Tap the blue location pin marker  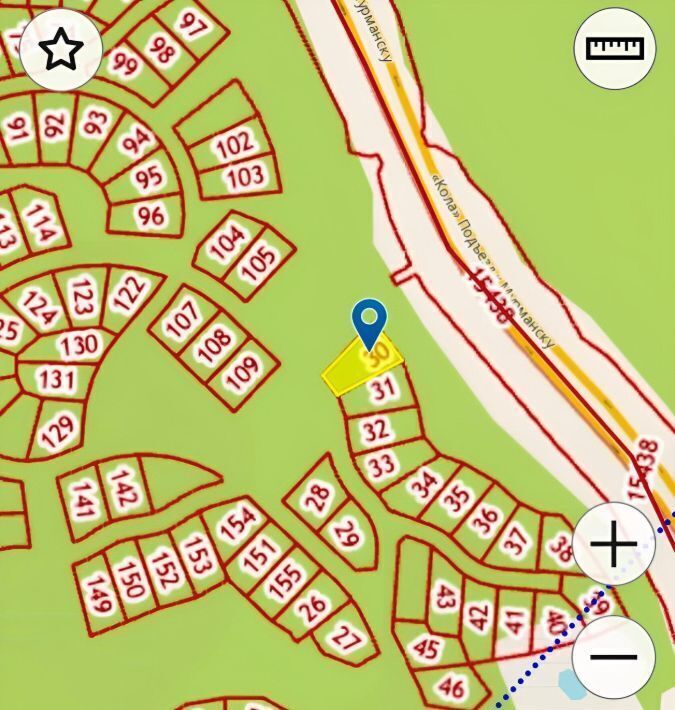tap(370, 322)
